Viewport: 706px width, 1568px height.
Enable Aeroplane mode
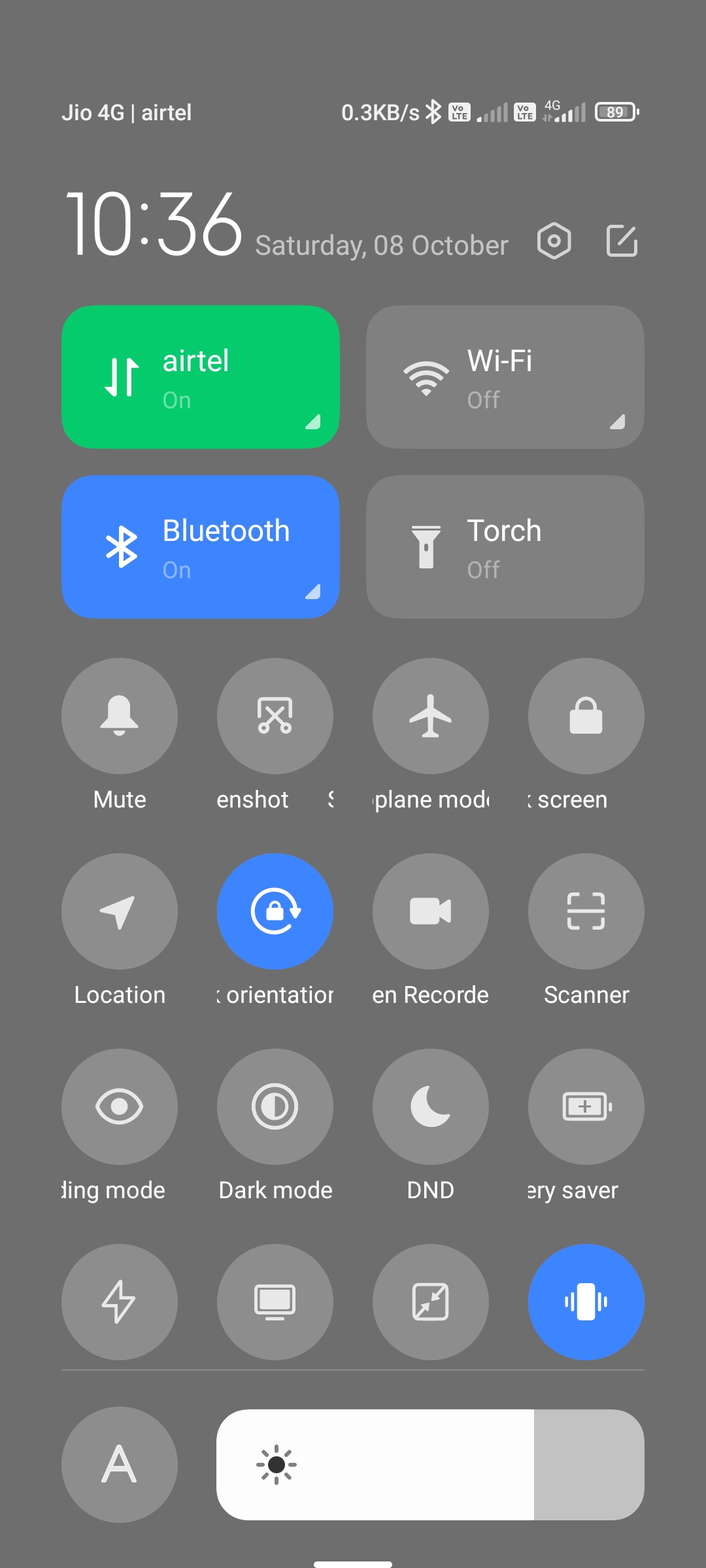[x=431, y=716]
